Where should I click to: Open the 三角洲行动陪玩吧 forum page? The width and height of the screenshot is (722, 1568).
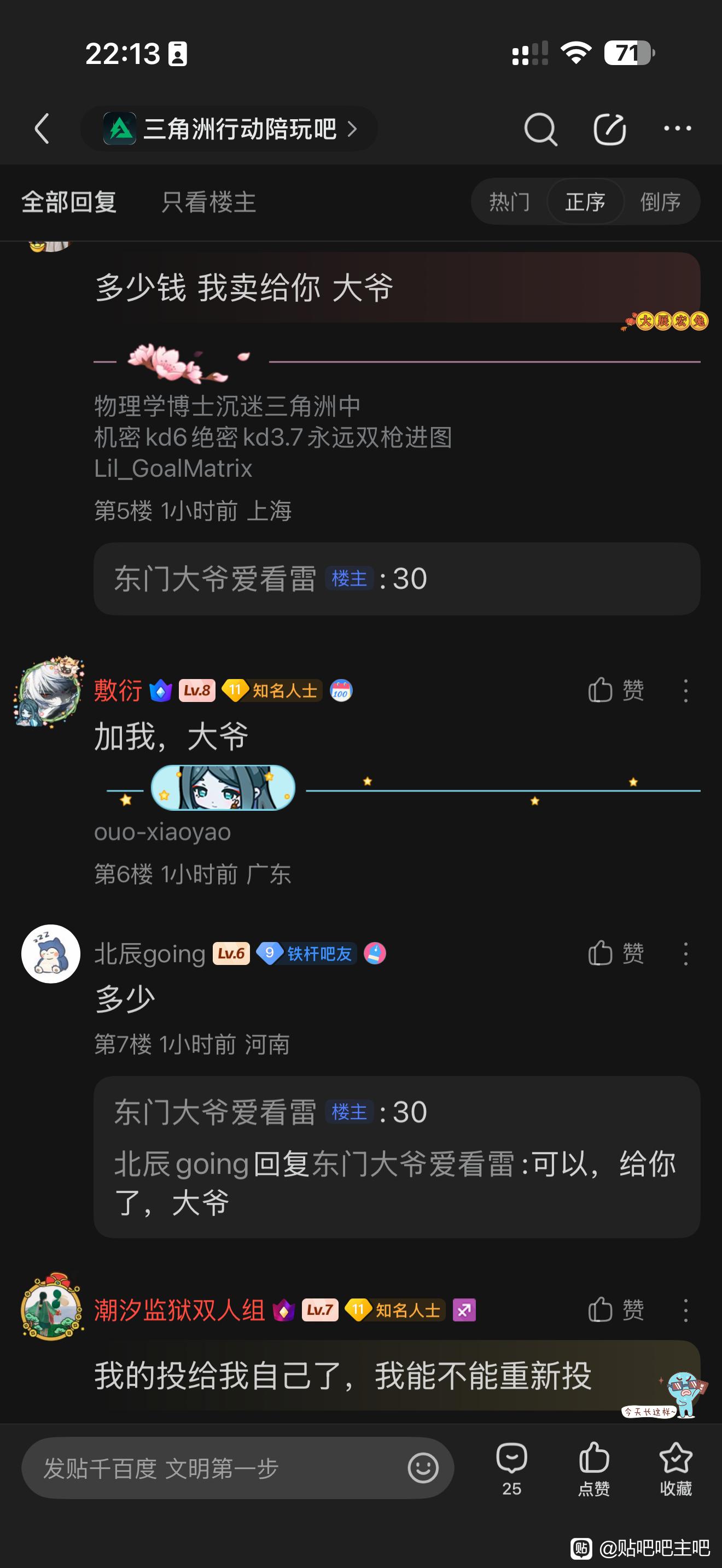(x=230, y=128)
